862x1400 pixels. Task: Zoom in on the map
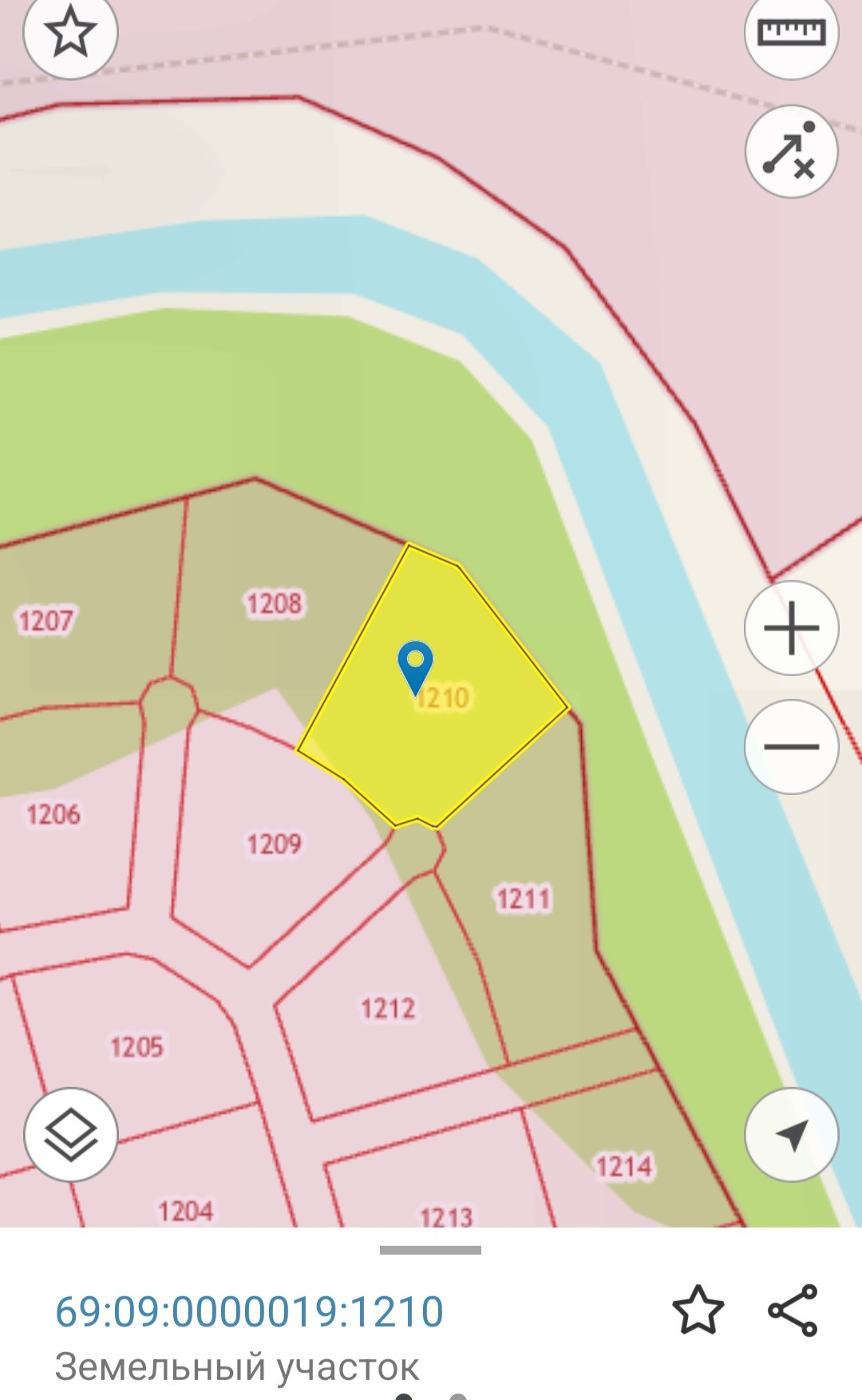click(791, 628)
